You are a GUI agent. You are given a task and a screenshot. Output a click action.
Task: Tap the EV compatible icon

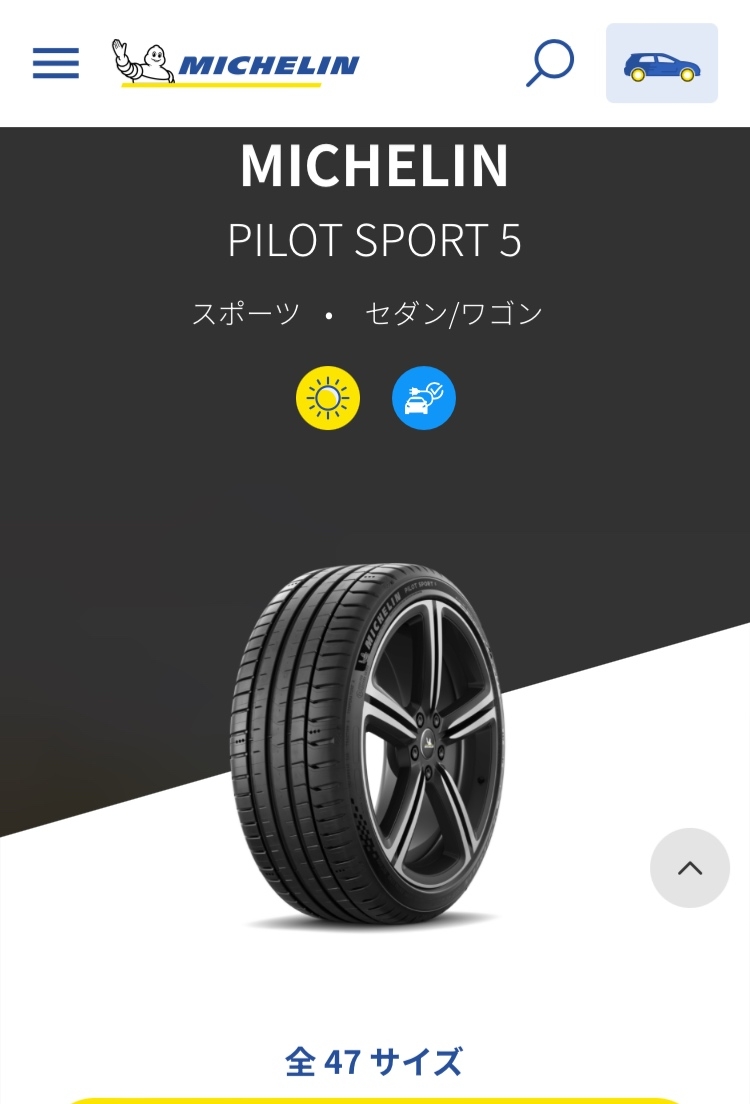423,398
